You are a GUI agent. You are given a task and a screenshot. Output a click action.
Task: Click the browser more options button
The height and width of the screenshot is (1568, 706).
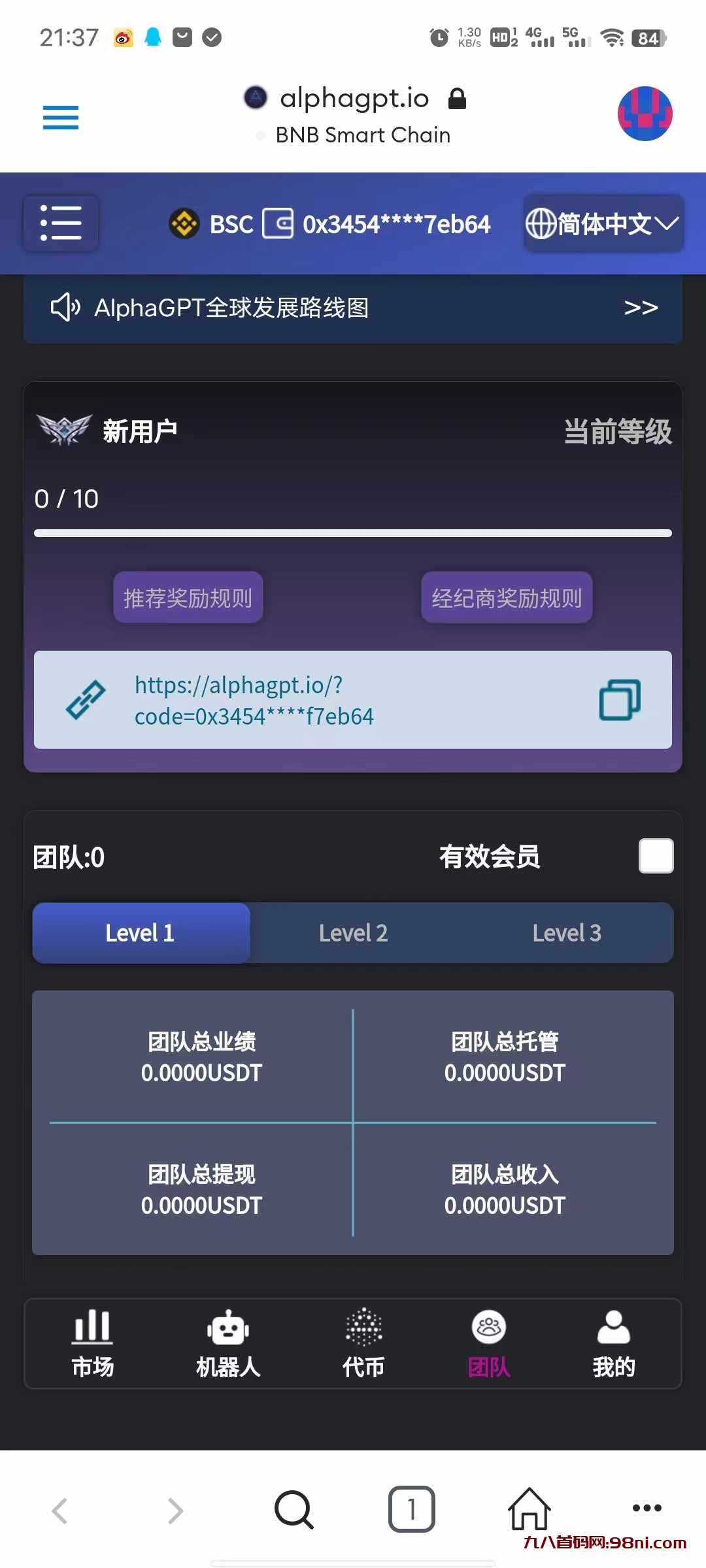pos(645,1509)
